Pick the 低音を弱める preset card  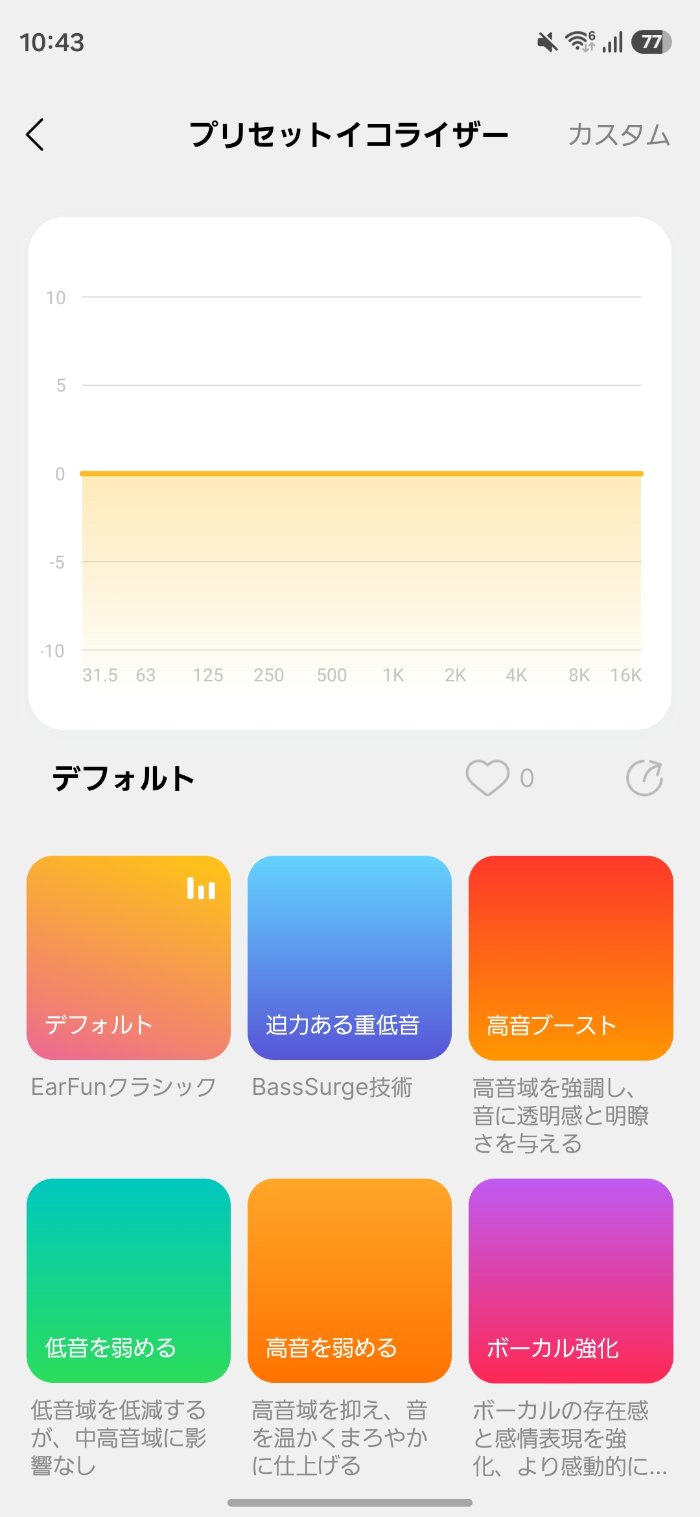click(x=129, y=1280)
